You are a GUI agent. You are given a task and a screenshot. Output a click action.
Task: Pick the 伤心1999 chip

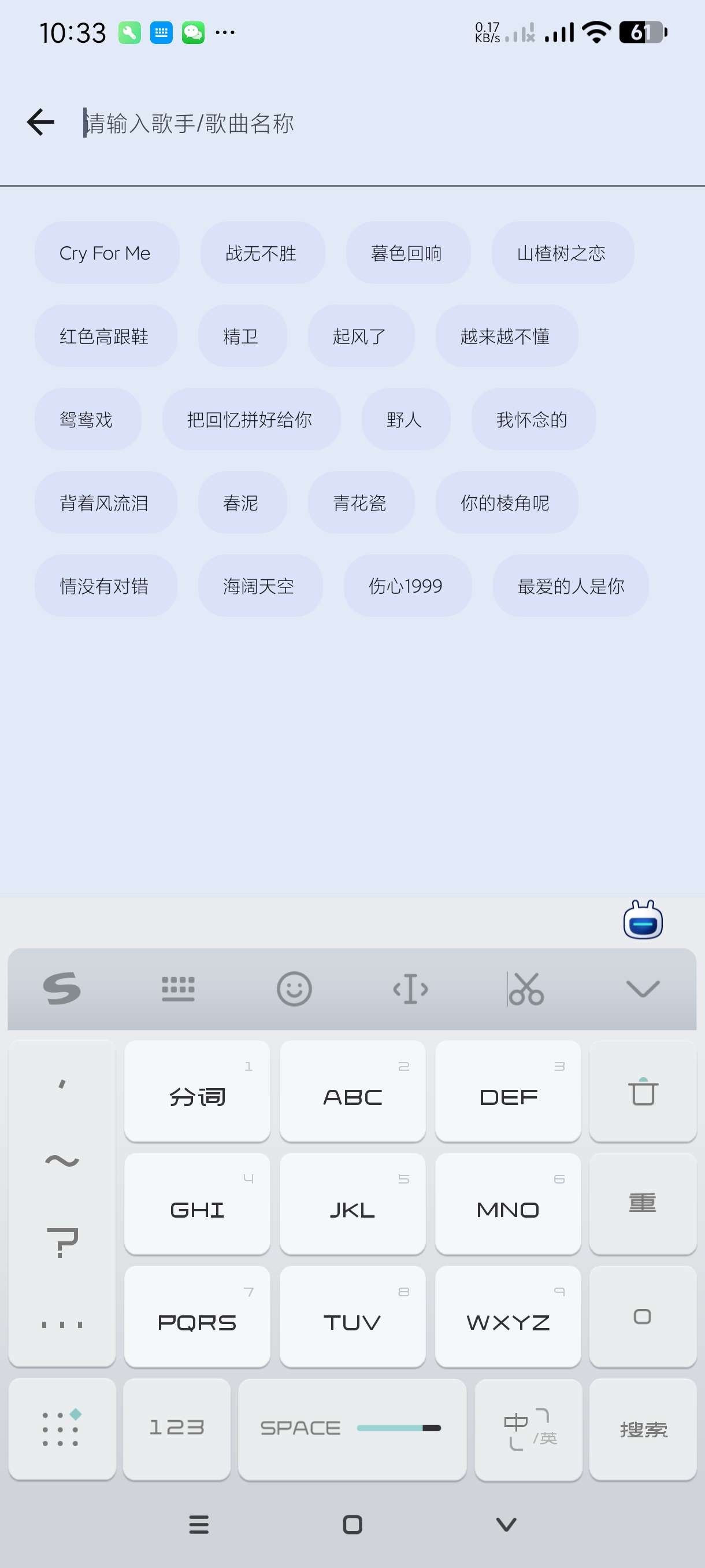[x=406, y=586]
